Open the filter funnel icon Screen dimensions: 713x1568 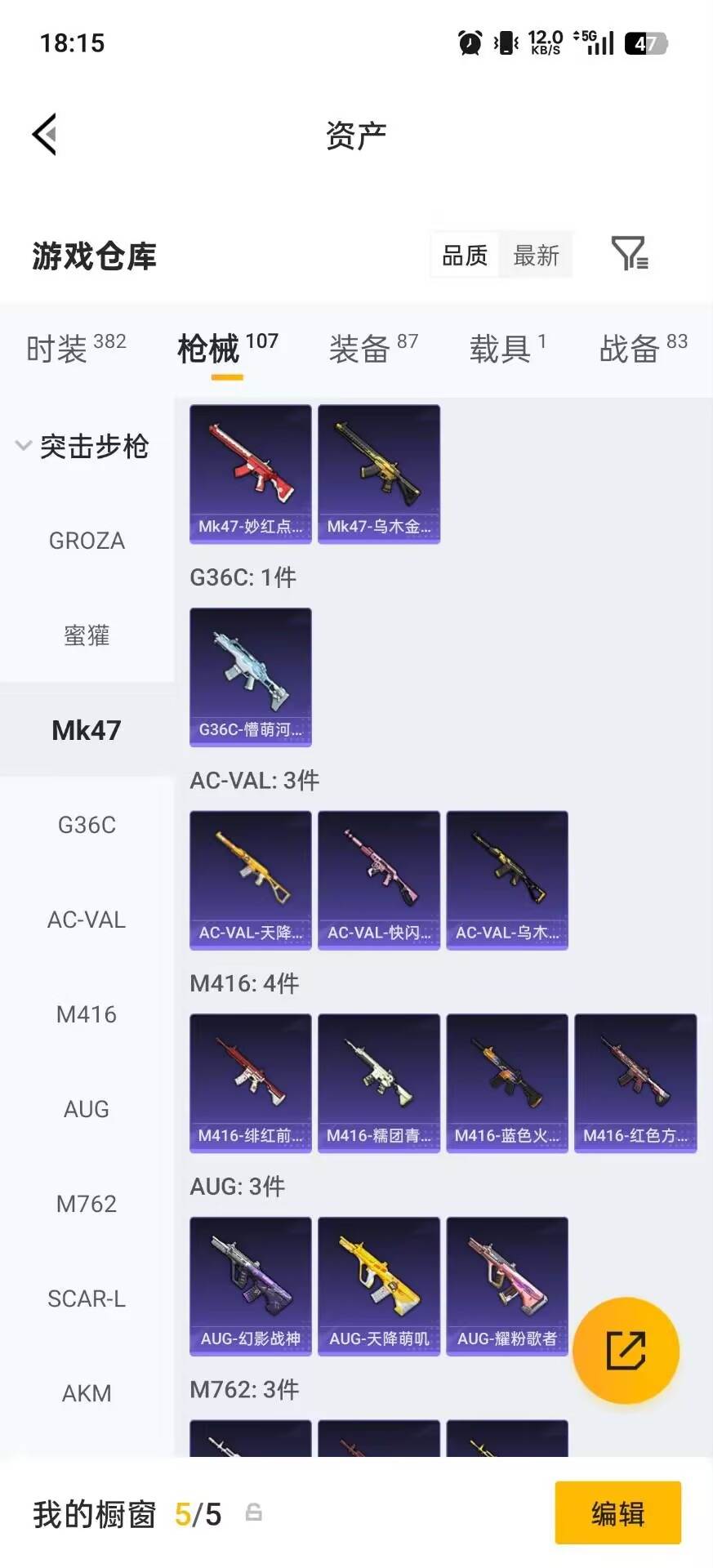click(x=629, y=253)
